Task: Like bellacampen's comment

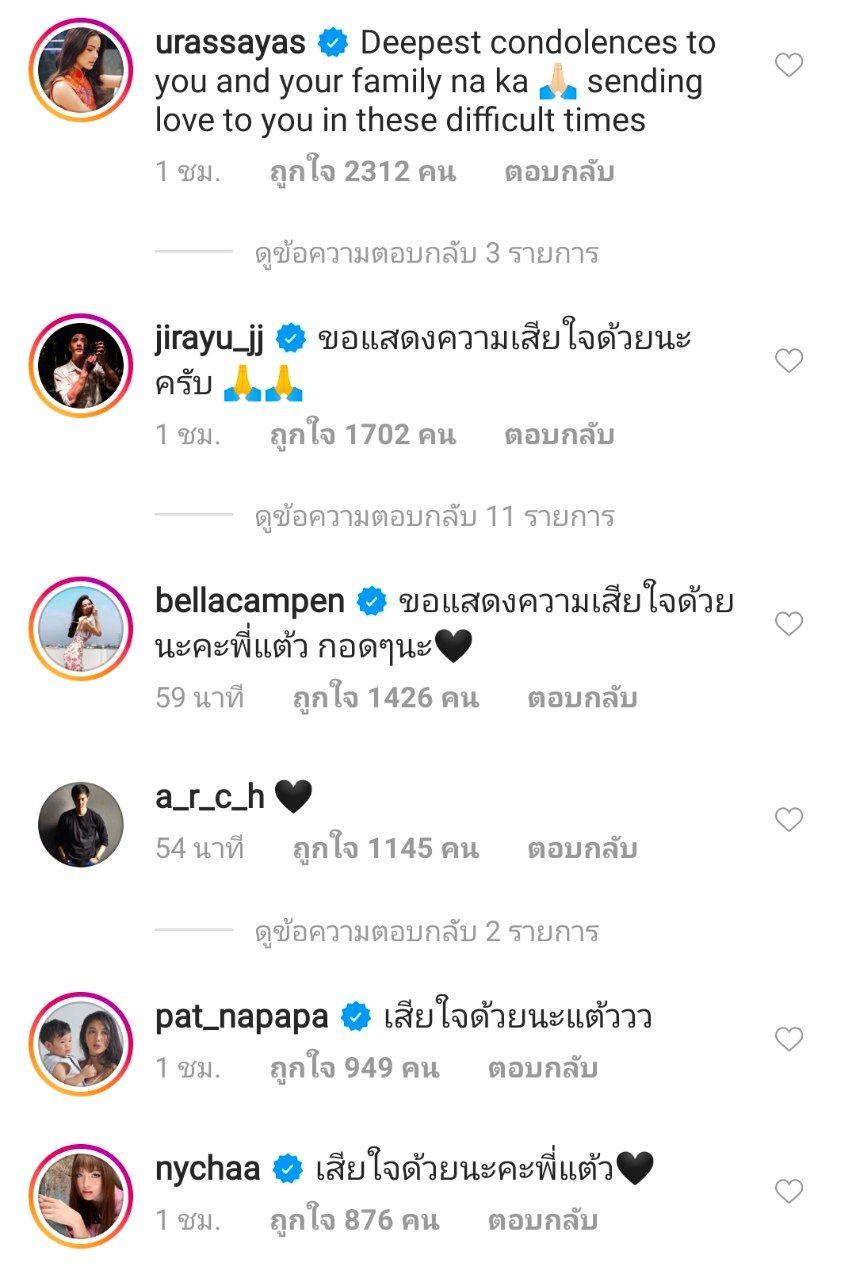Action: pos(789,625)
